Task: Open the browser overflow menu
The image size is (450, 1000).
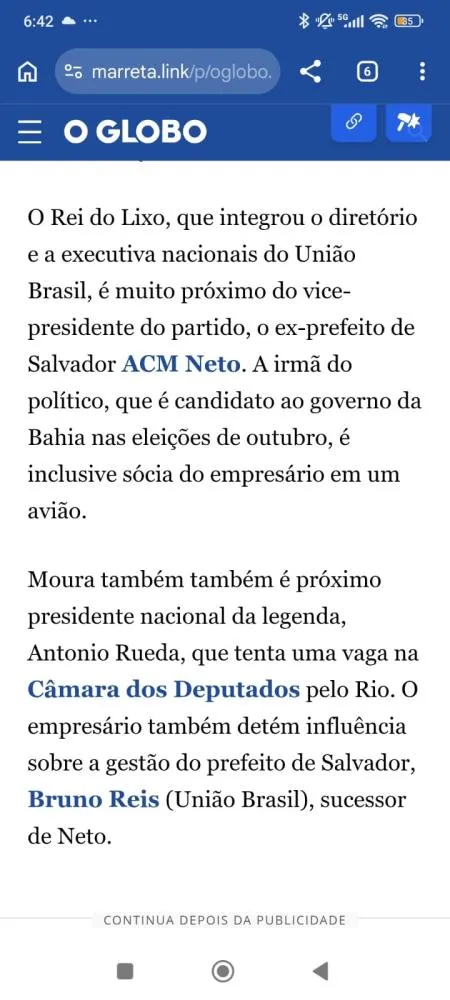Action: pos(422,72)
